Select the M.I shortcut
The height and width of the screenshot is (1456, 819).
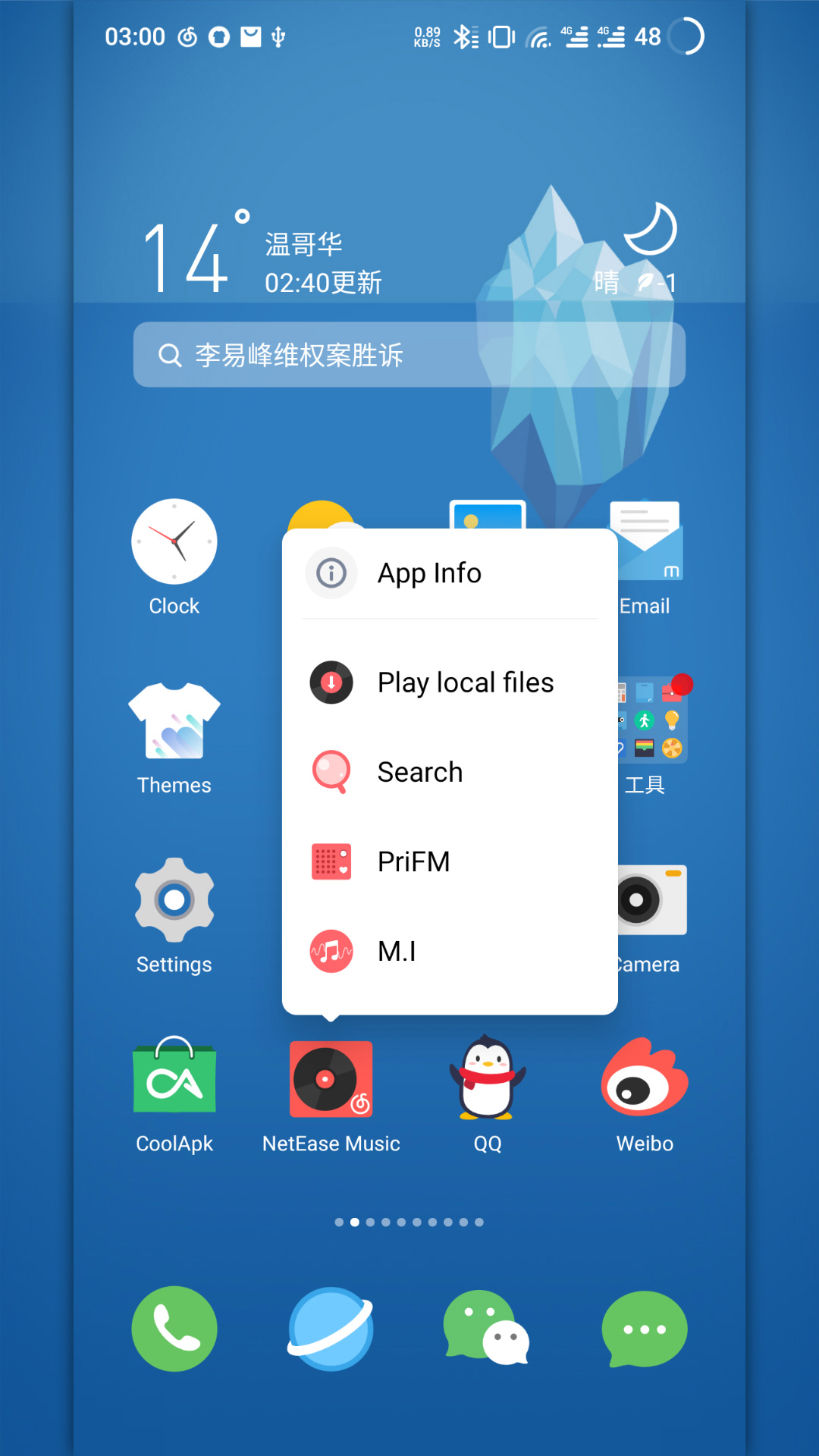click(450, 951)
